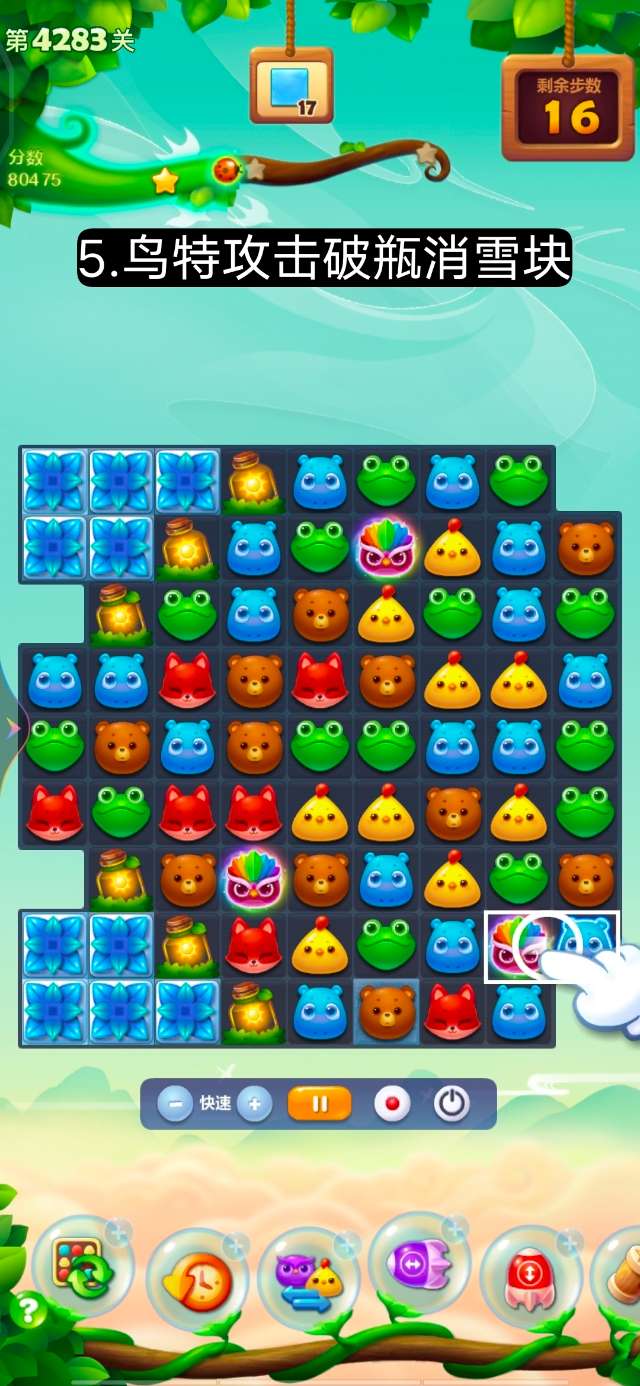The width and height of the screenshot is (640, 1386).
Task: Tap the rainbow owl next to the yellow chick
Action: click(x=386, y=547)
